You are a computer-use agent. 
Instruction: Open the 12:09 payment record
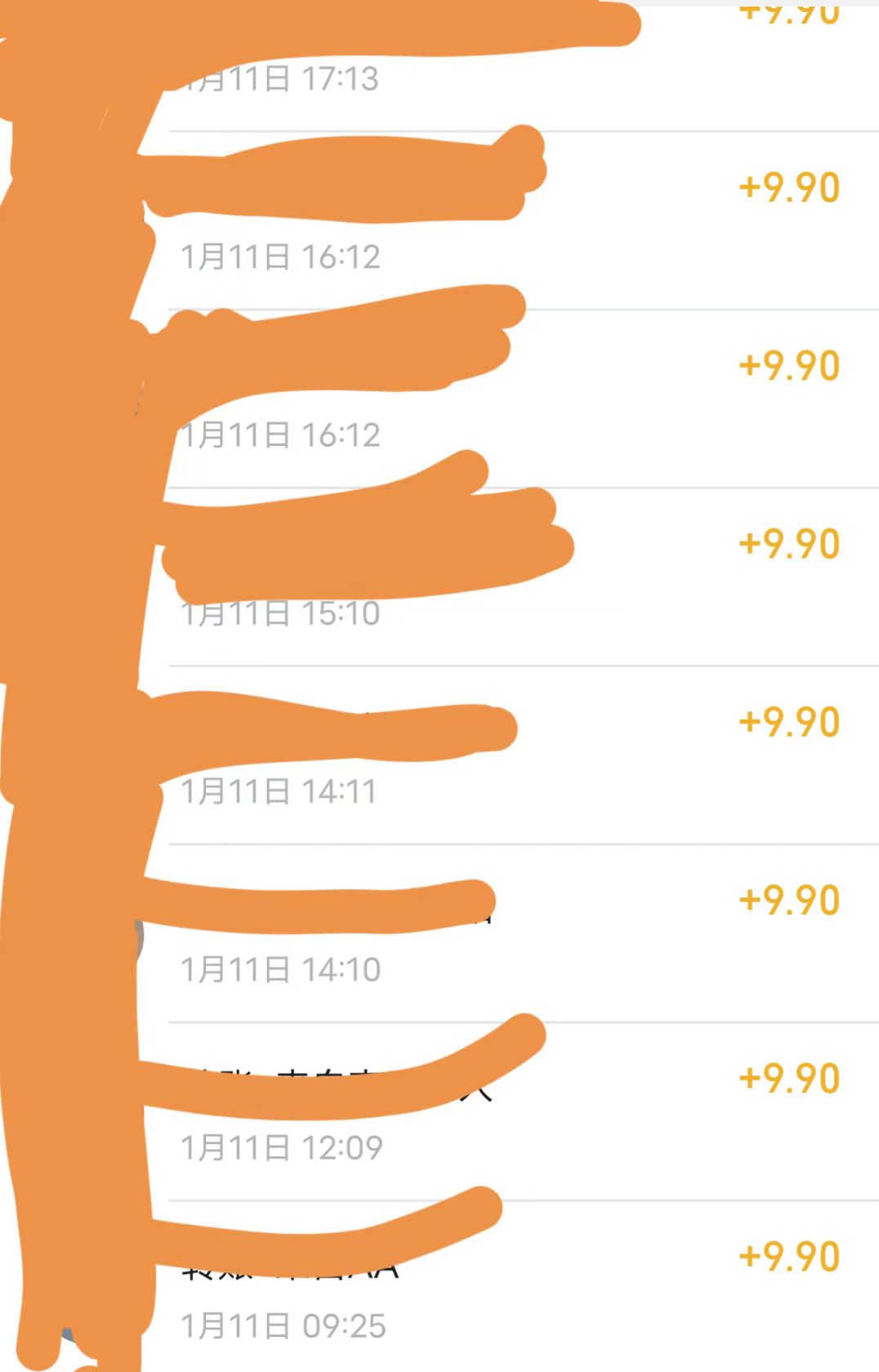[523, 1111]
